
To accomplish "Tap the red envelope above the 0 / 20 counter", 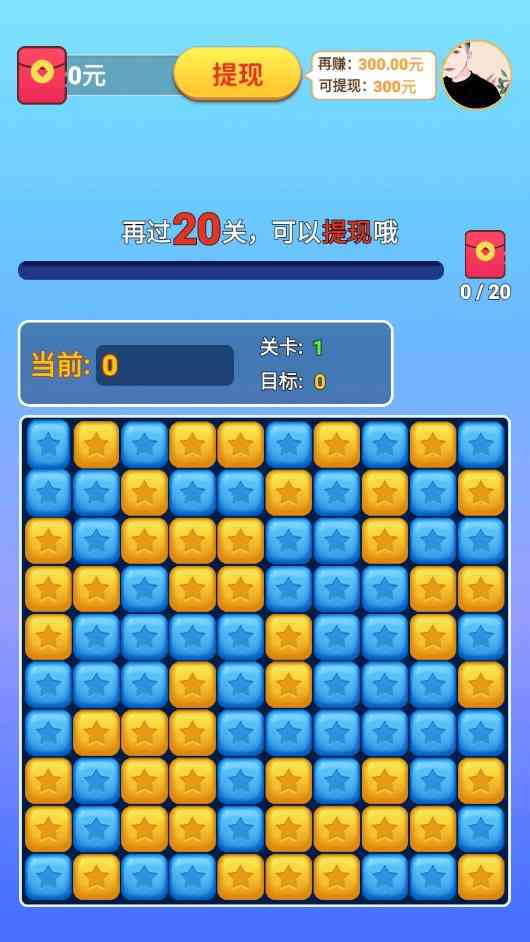I will pyautogui.click(x=485, y=254).
